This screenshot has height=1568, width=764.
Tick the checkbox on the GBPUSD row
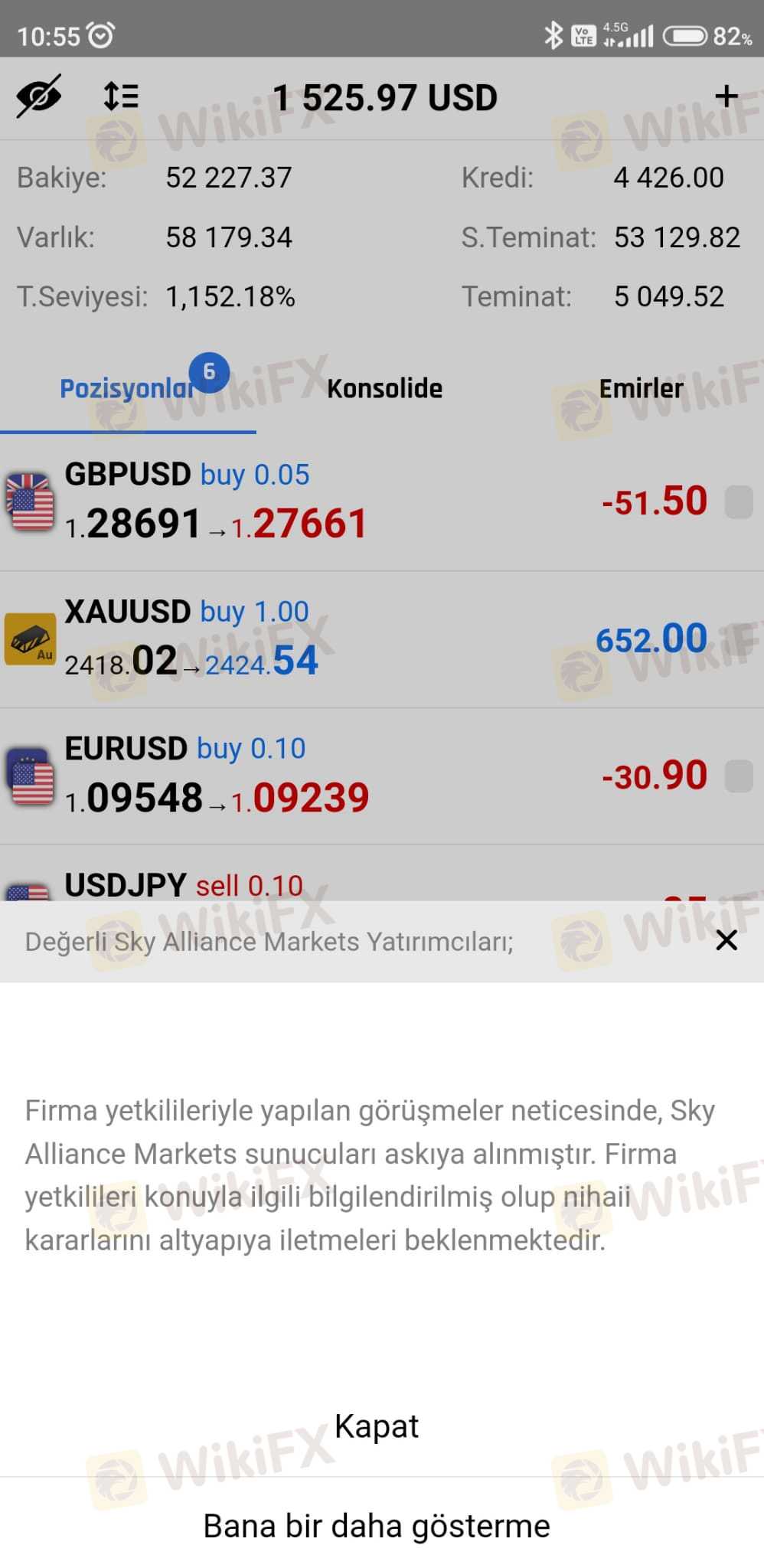739,502
